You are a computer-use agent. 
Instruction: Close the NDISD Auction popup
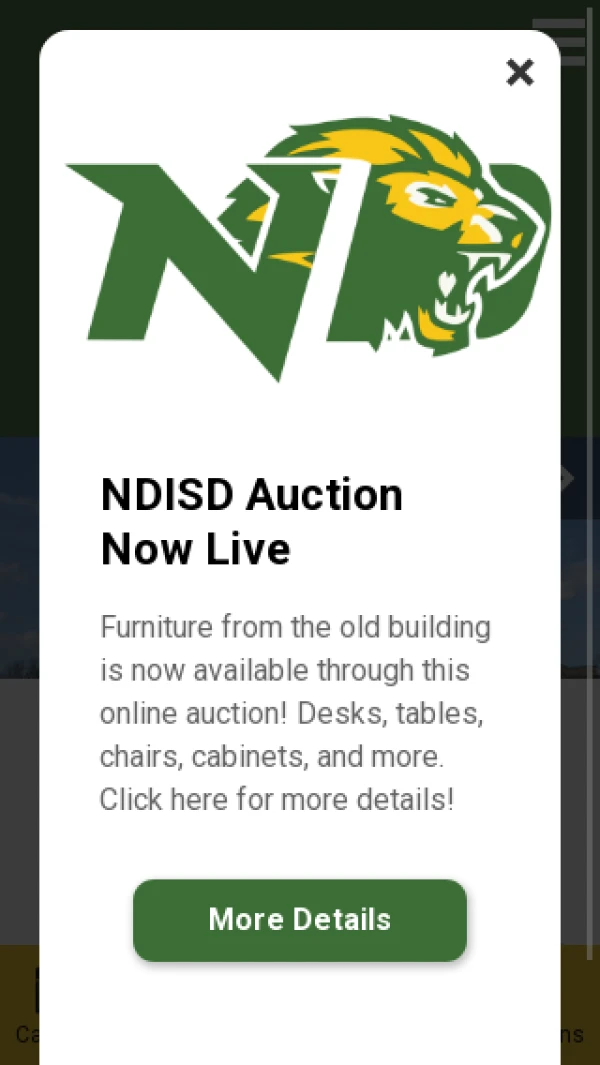click(520, 72)
